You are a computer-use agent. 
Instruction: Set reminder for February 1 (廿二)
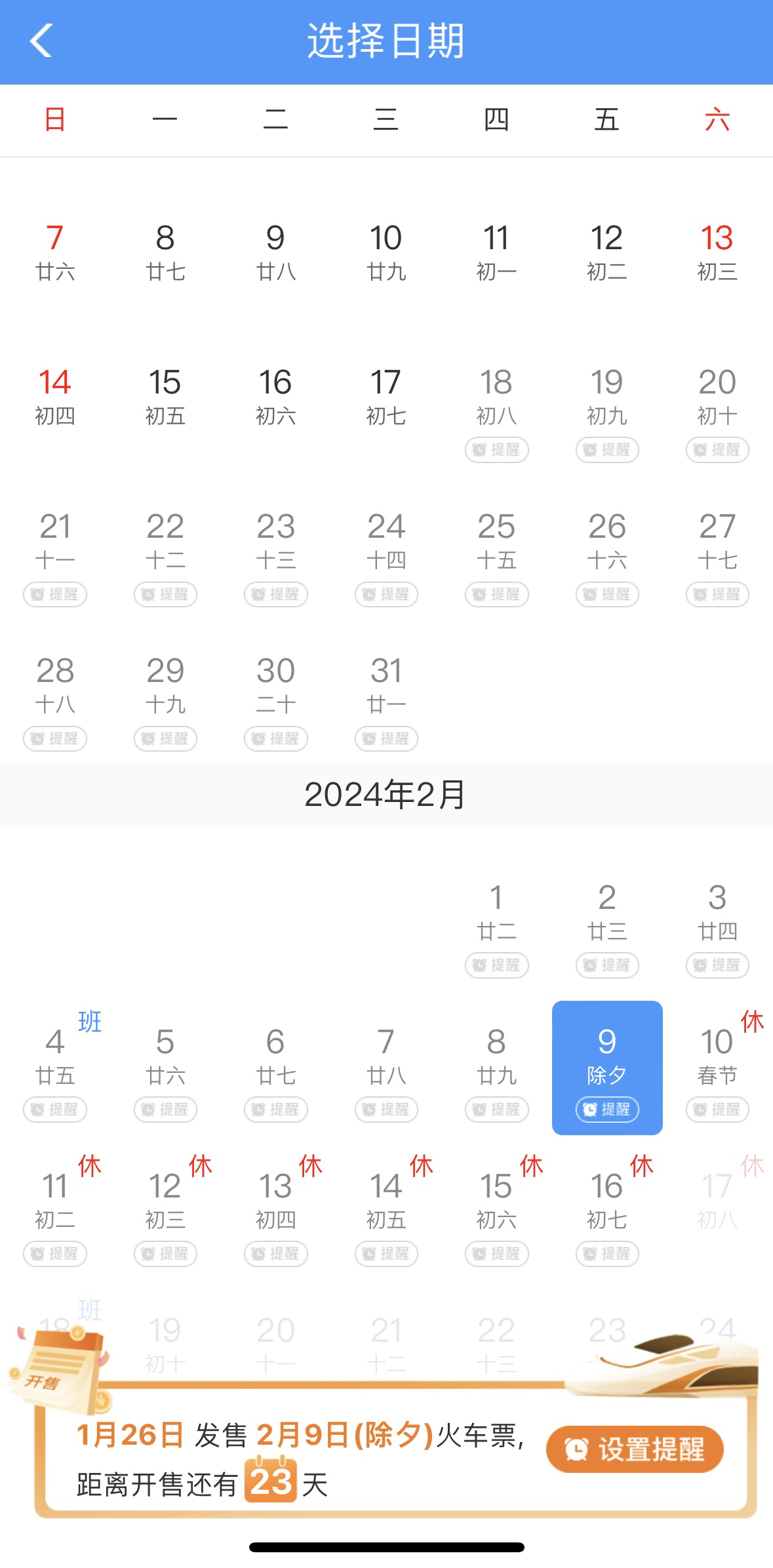[x=496, y=965]
